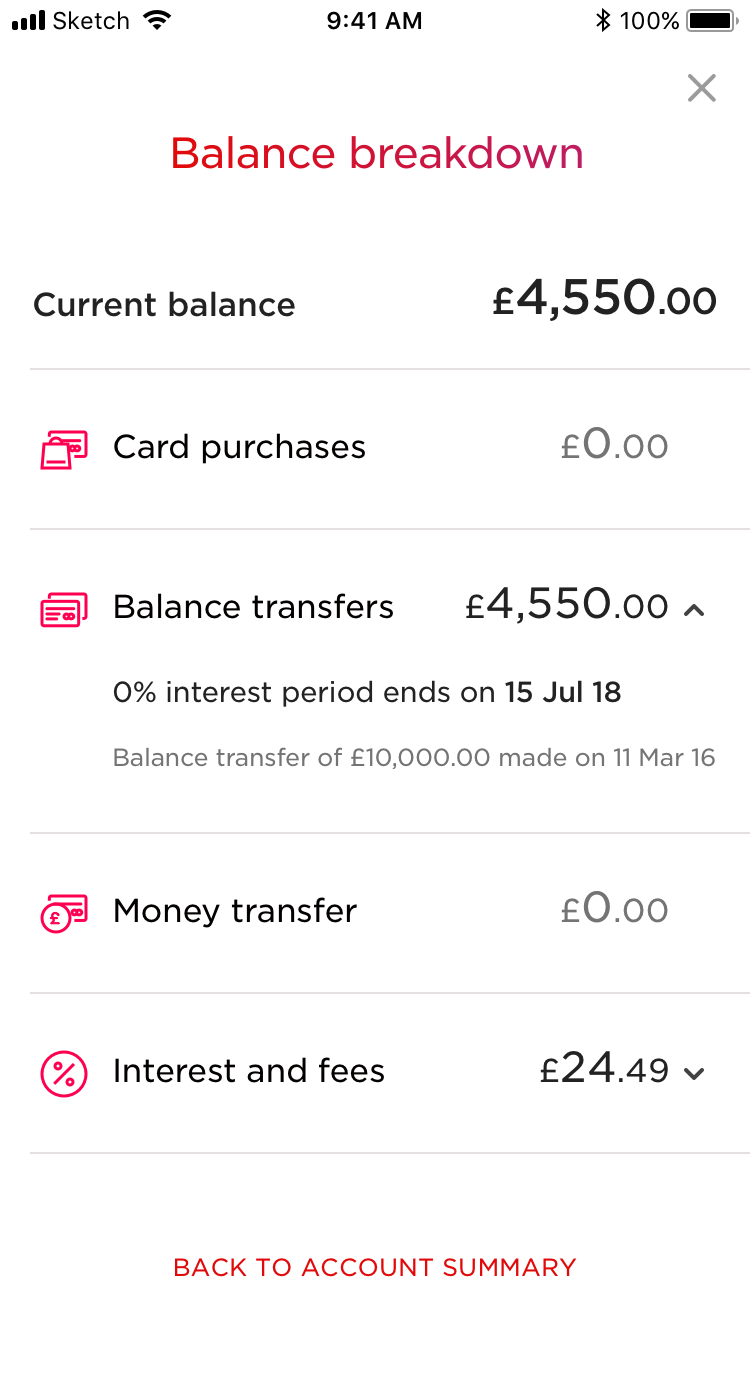The image size is (750, 1382).
Task: Click the Balance transfers card icon
Action: 63,606
